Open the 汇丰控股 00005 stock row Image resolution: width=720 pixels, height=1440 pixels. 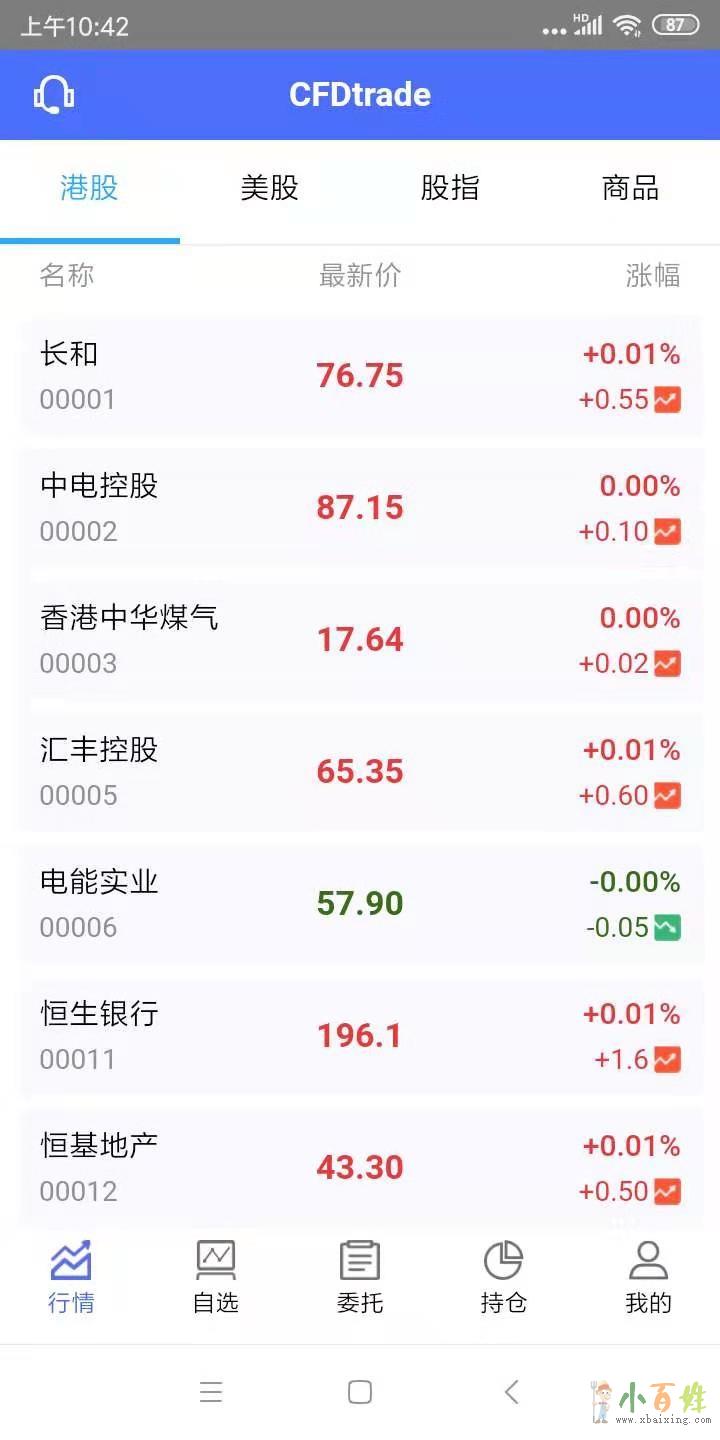point(360,772)
